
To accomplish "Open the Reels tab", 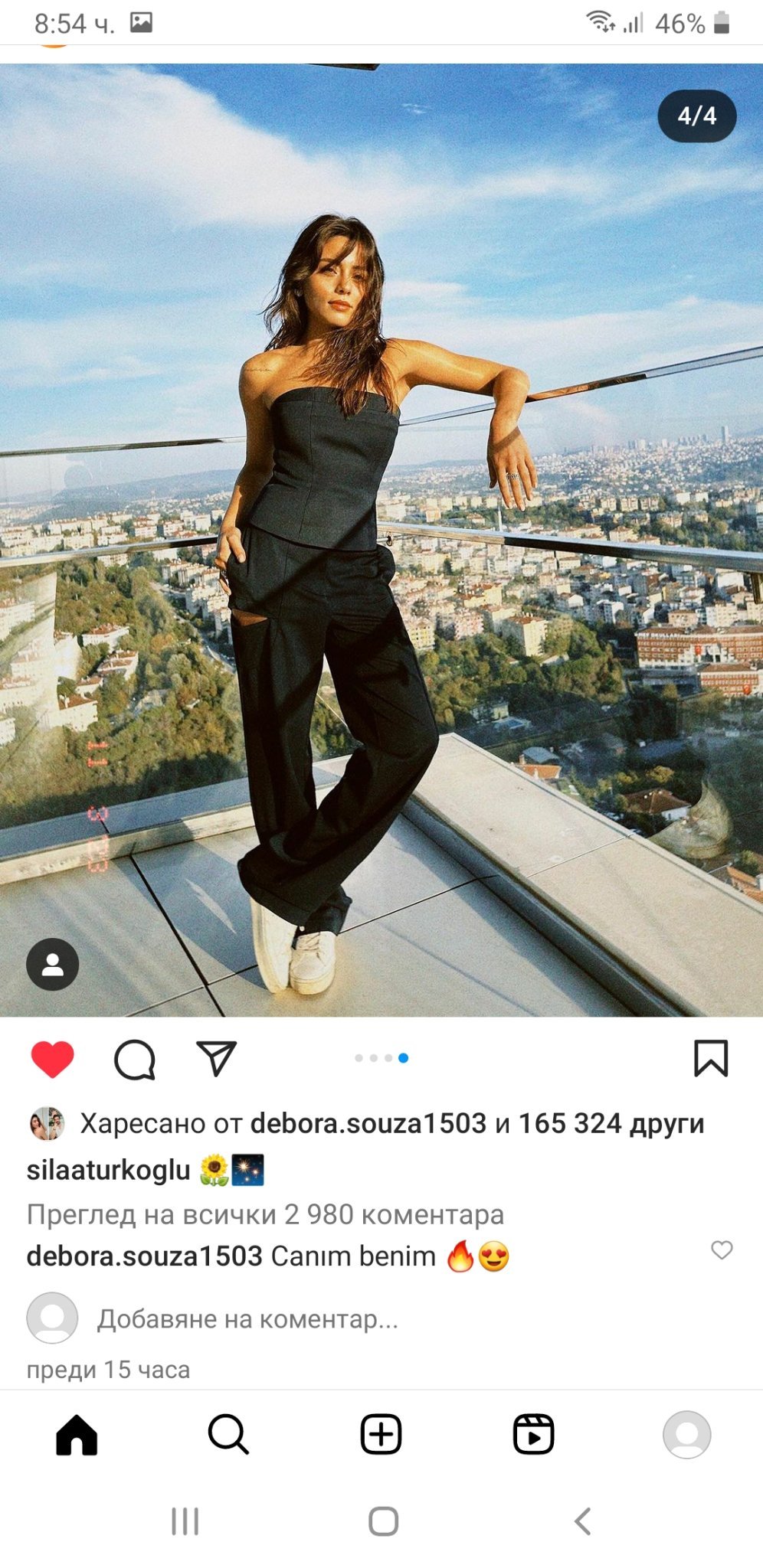I will click(x=533, y=1435).
